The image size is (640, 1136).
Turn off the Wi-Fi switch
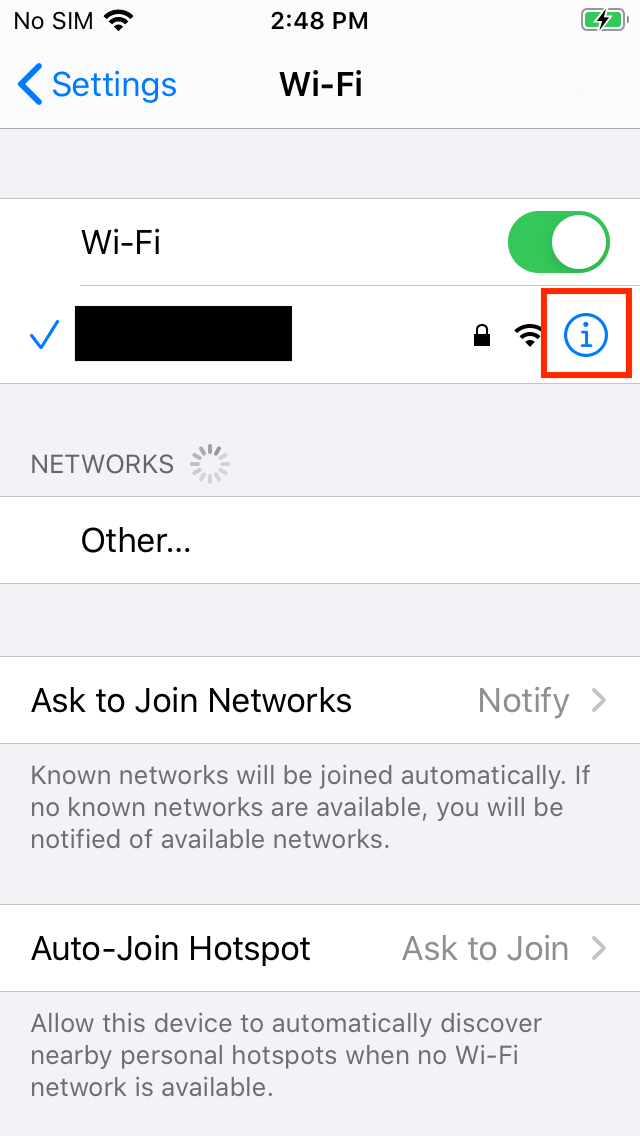click(558, 242)
